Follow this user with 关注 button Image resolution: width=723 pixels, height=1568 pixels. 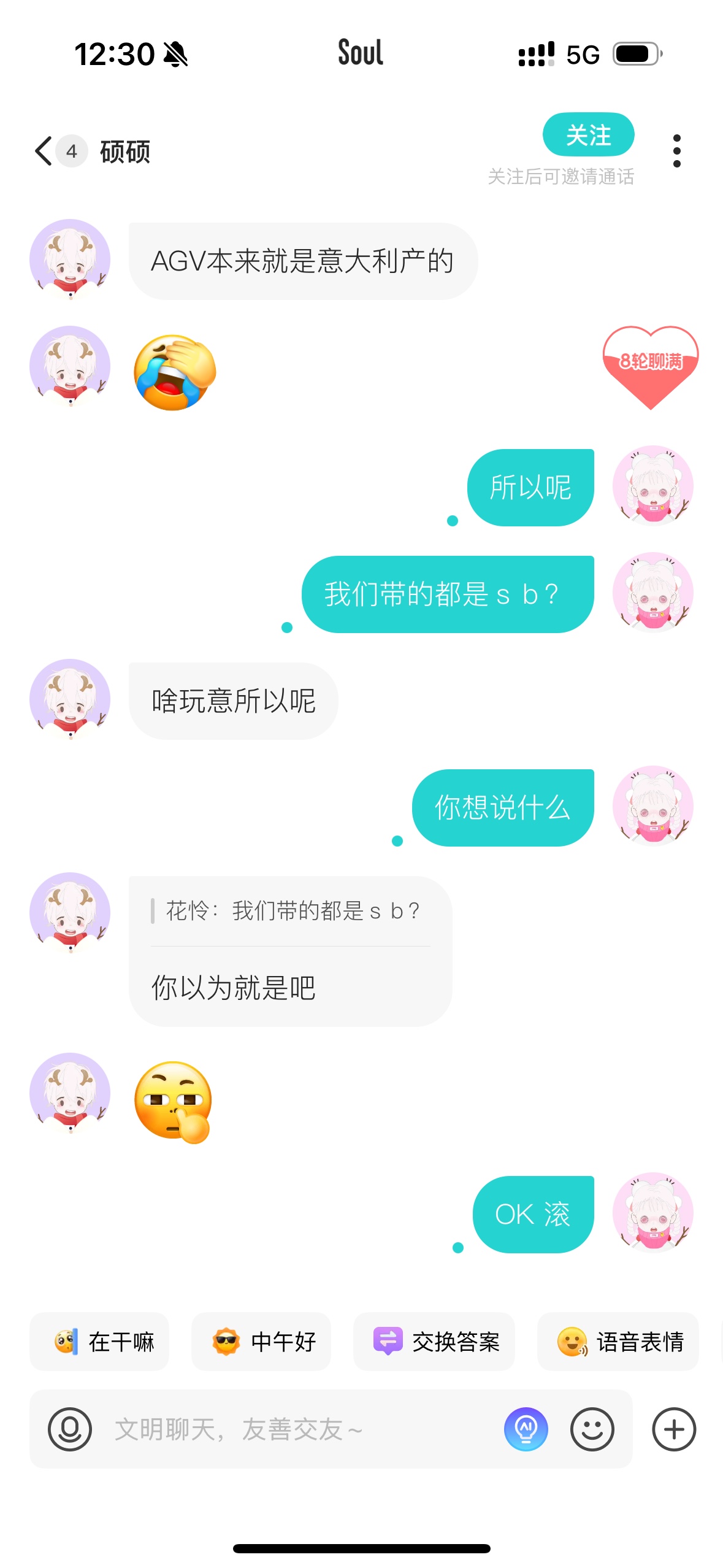pyautogui.click(x=587, y=135)
